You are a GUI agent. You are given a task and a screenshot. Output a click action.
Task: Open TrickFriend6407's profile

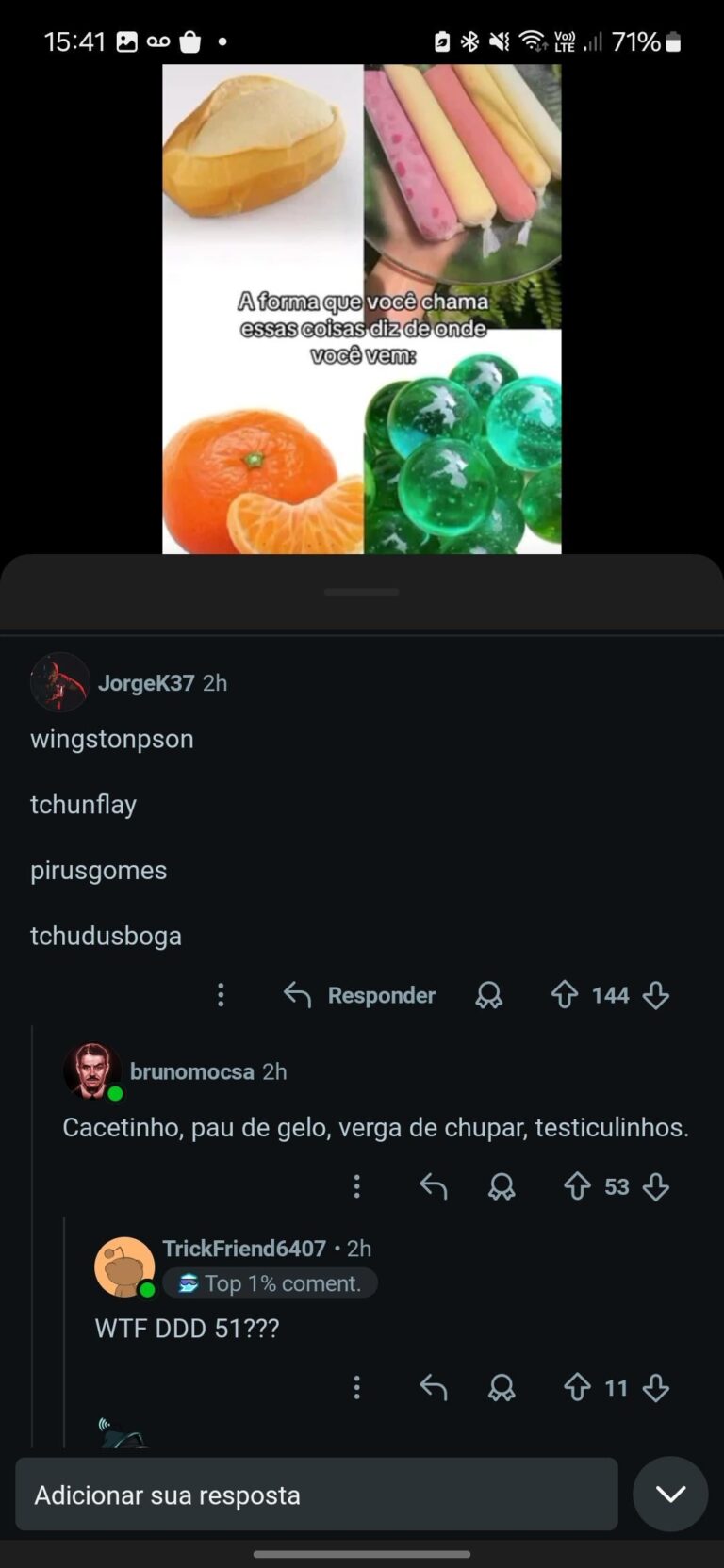pos(123,1266)
